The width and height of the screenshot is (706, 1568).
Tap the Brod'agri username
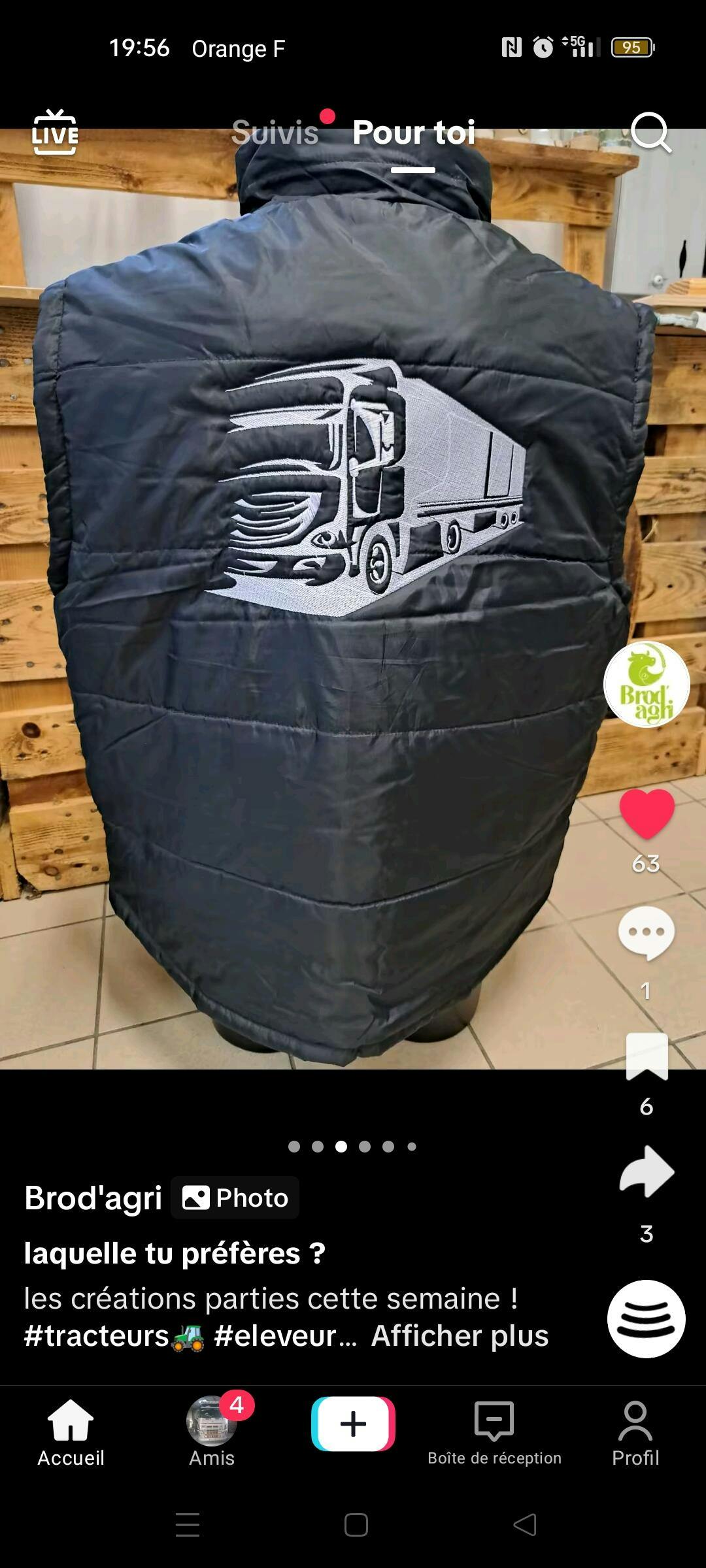click(93, 1198)
